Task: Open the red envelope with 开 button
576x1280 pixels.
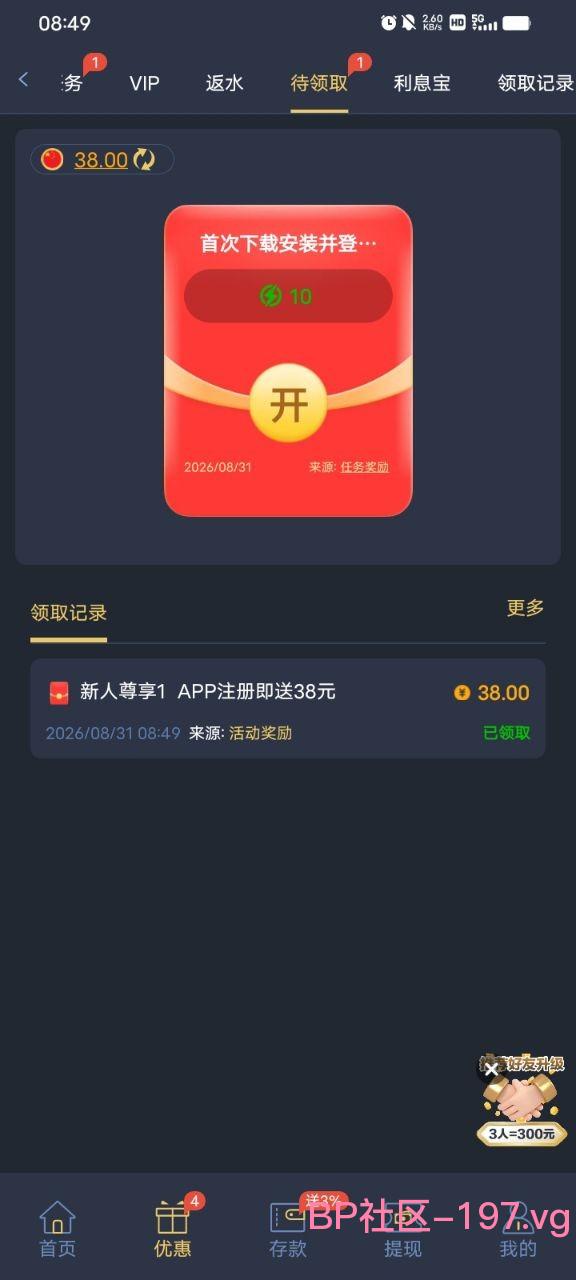Action: pos(288,405)
